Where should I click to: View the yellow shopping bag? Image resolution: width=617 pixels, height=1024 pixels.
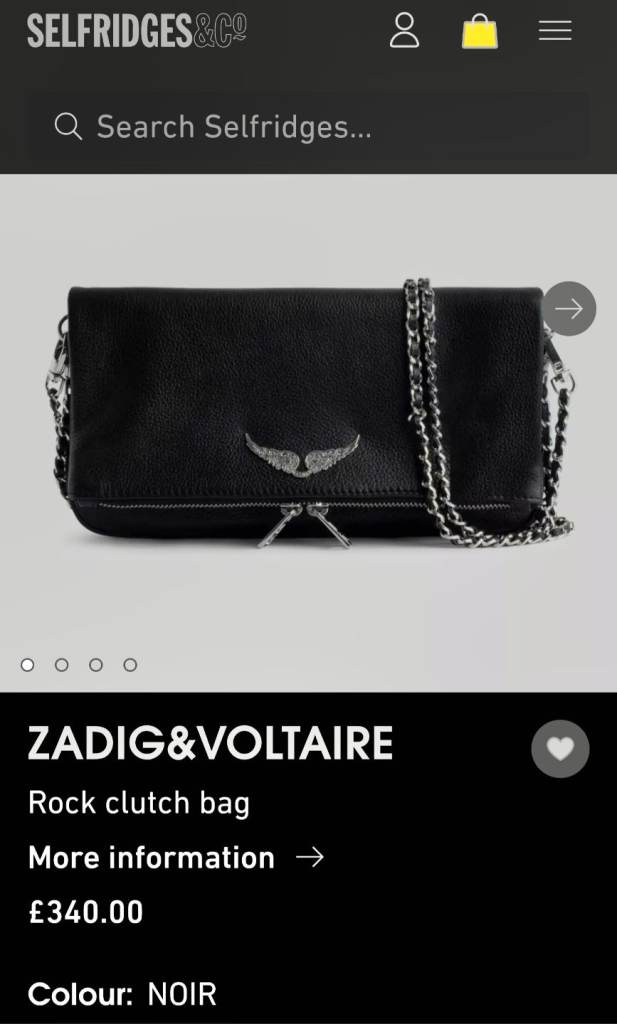tap(479, 31)
